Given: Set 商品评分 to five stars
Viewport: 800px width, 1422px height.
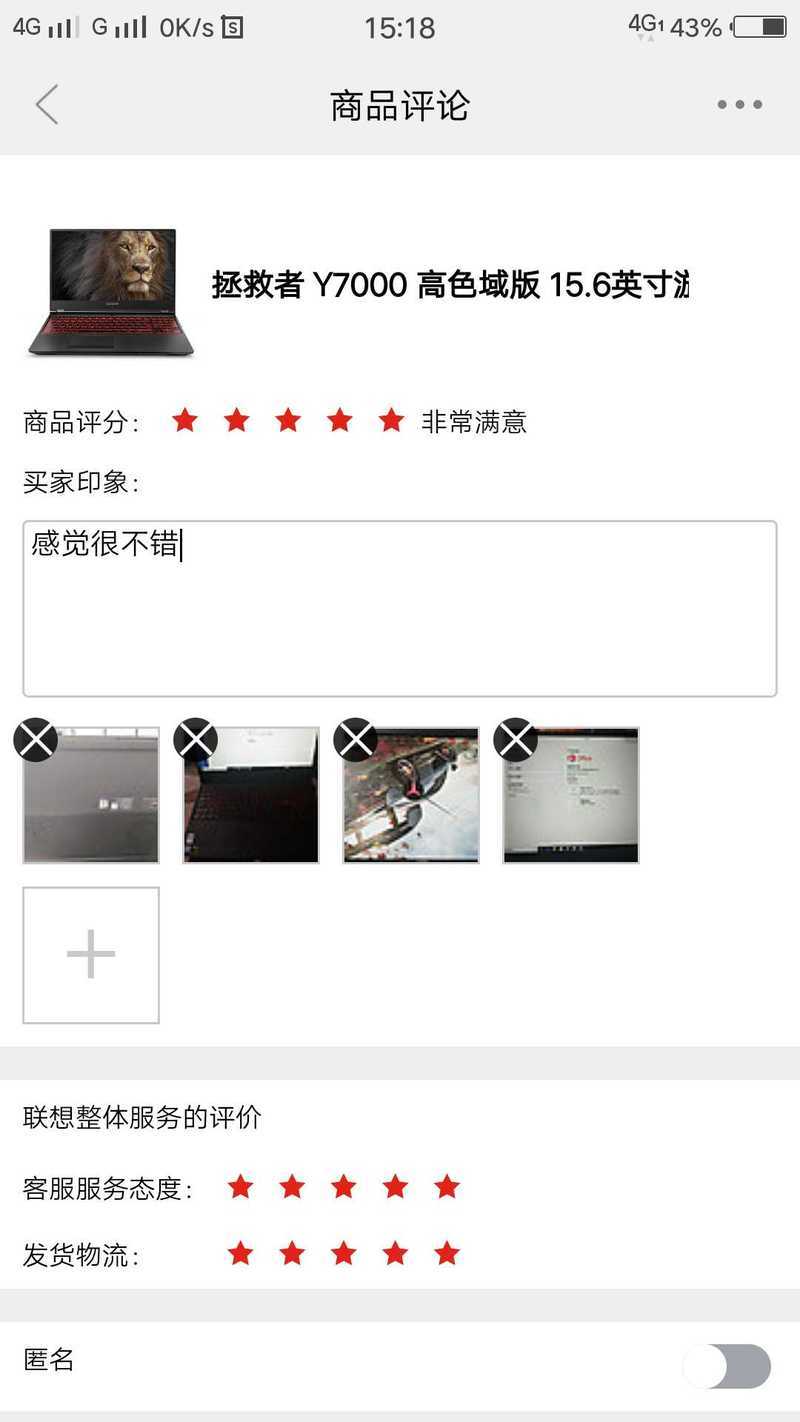Looking at the screenshot, I should coord(391,421).
